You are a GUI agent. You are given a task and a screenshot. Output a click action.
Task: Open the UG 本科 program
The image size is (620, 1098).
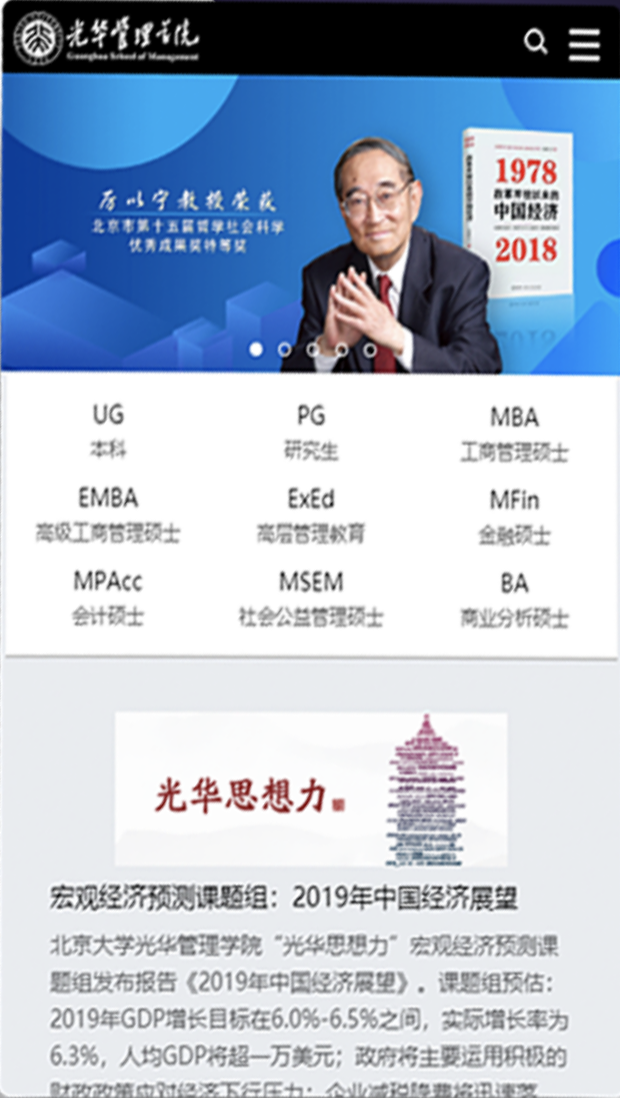[108, 431]
